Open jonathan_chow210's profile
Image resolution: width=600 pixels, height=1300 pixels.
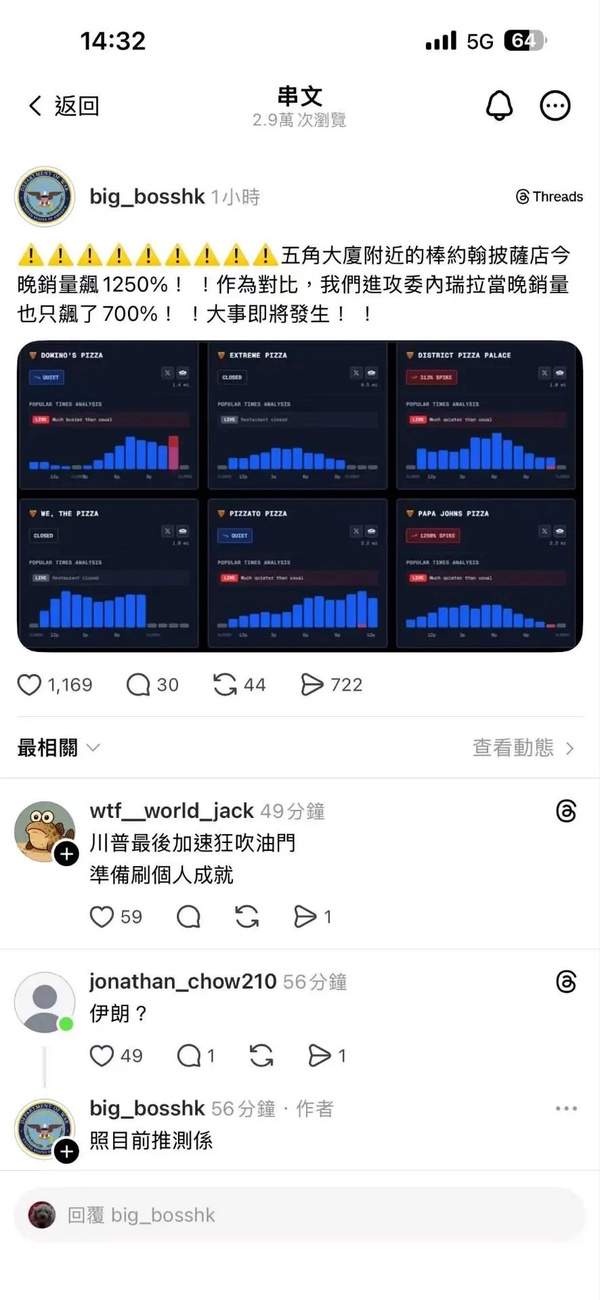tap(46, 1001)
